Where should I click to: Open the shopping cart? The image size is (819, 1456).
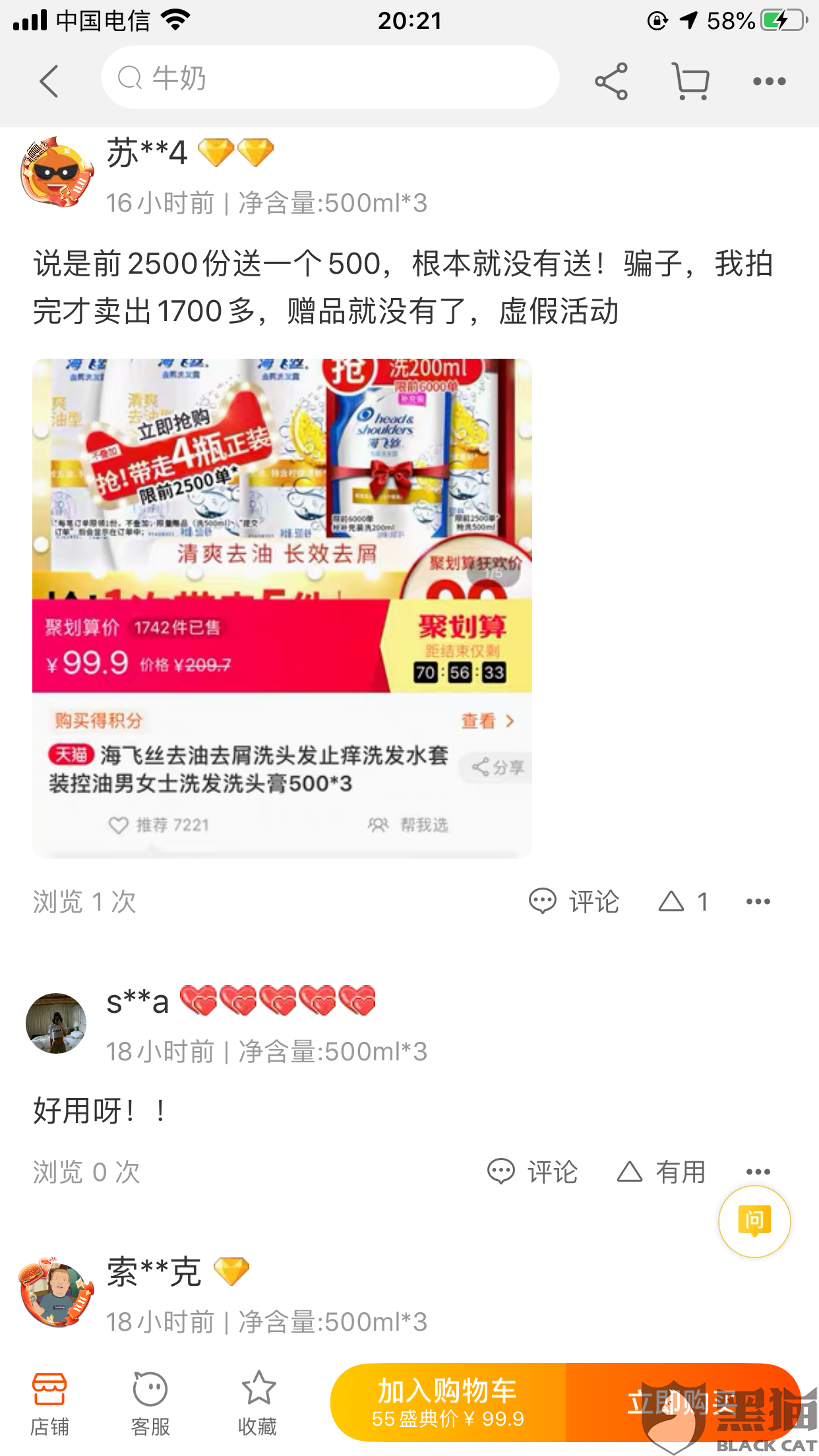pos(690,81)
